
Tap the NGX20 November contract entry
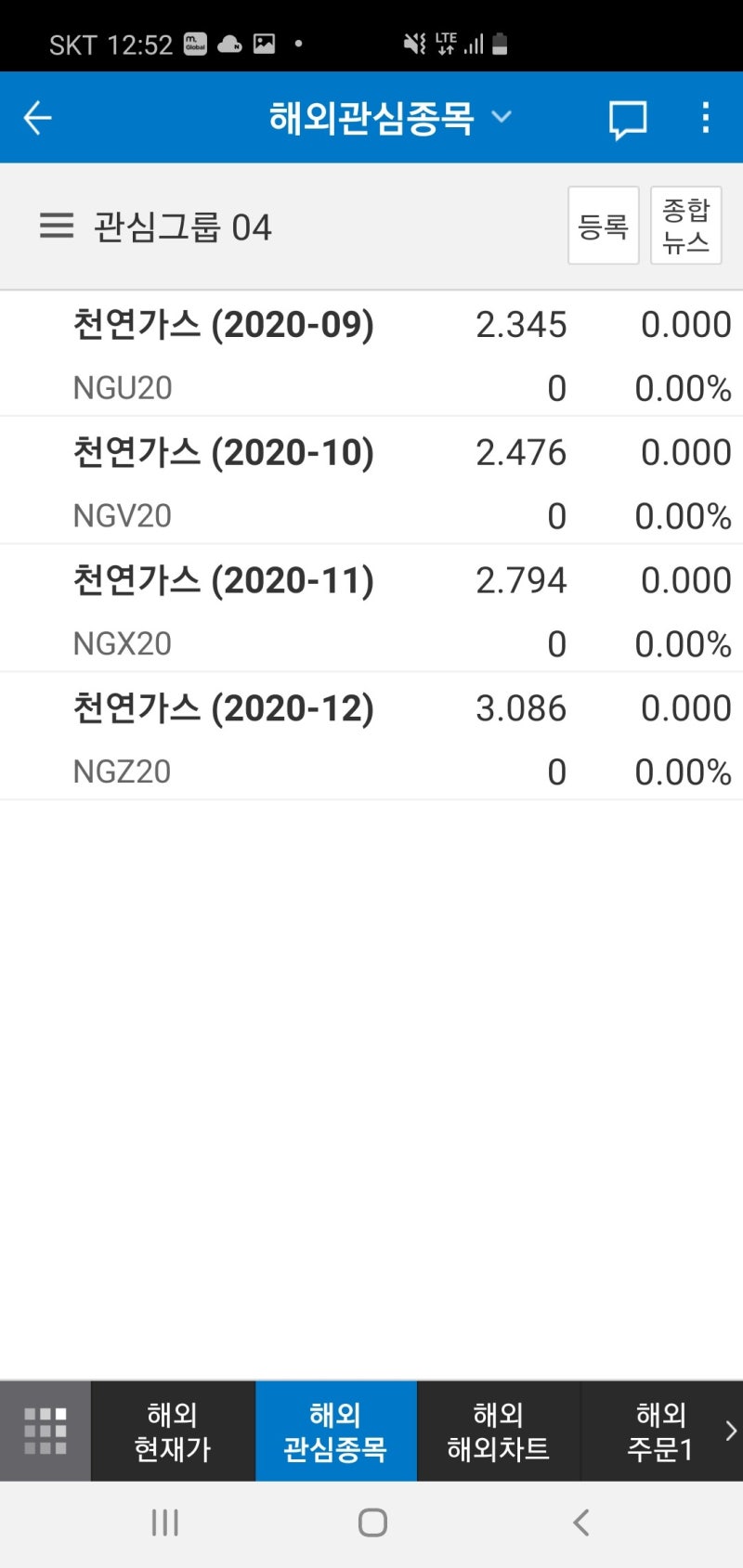coord(279,608)
